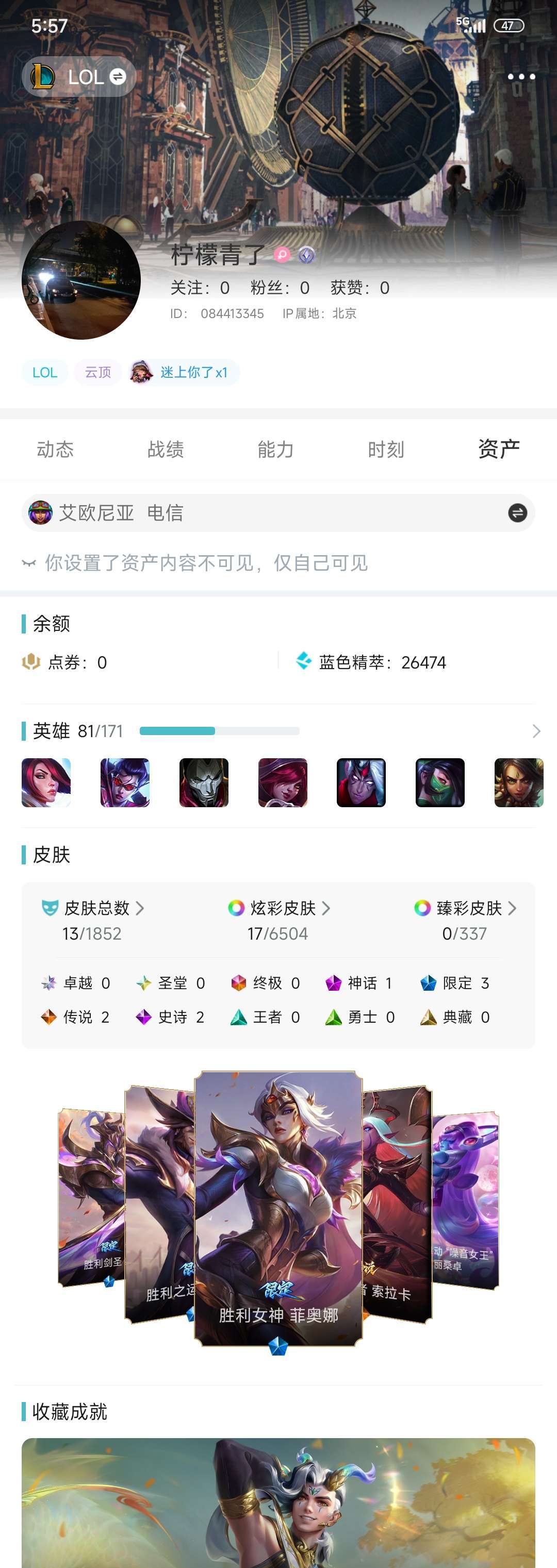Screen dimensions: 557x1568
Task: Expand the 英雄 81/171 hero list
Action: [536, 731]
